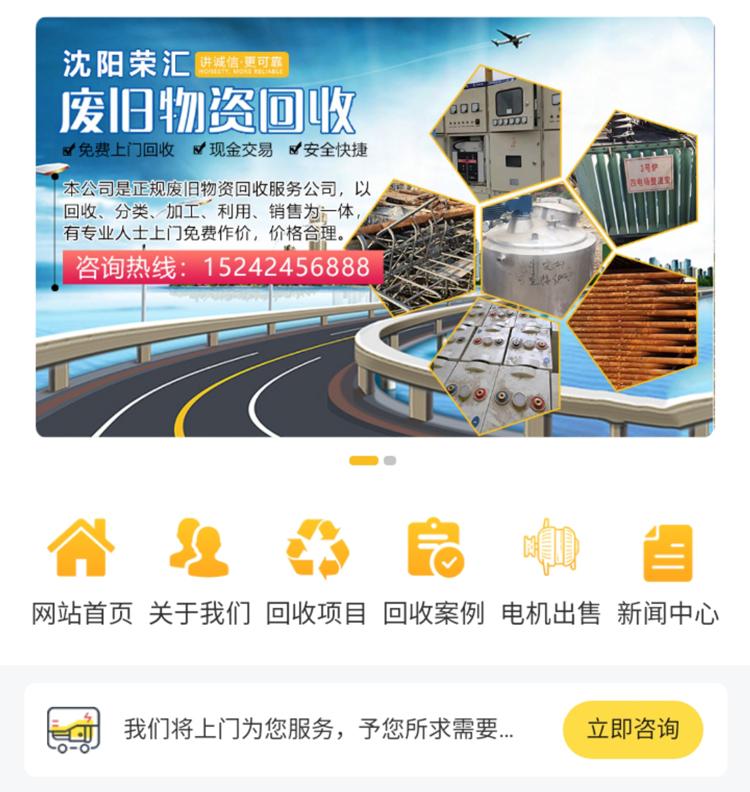Open 回收项目 section
The image size is (750, 792).
316,572
